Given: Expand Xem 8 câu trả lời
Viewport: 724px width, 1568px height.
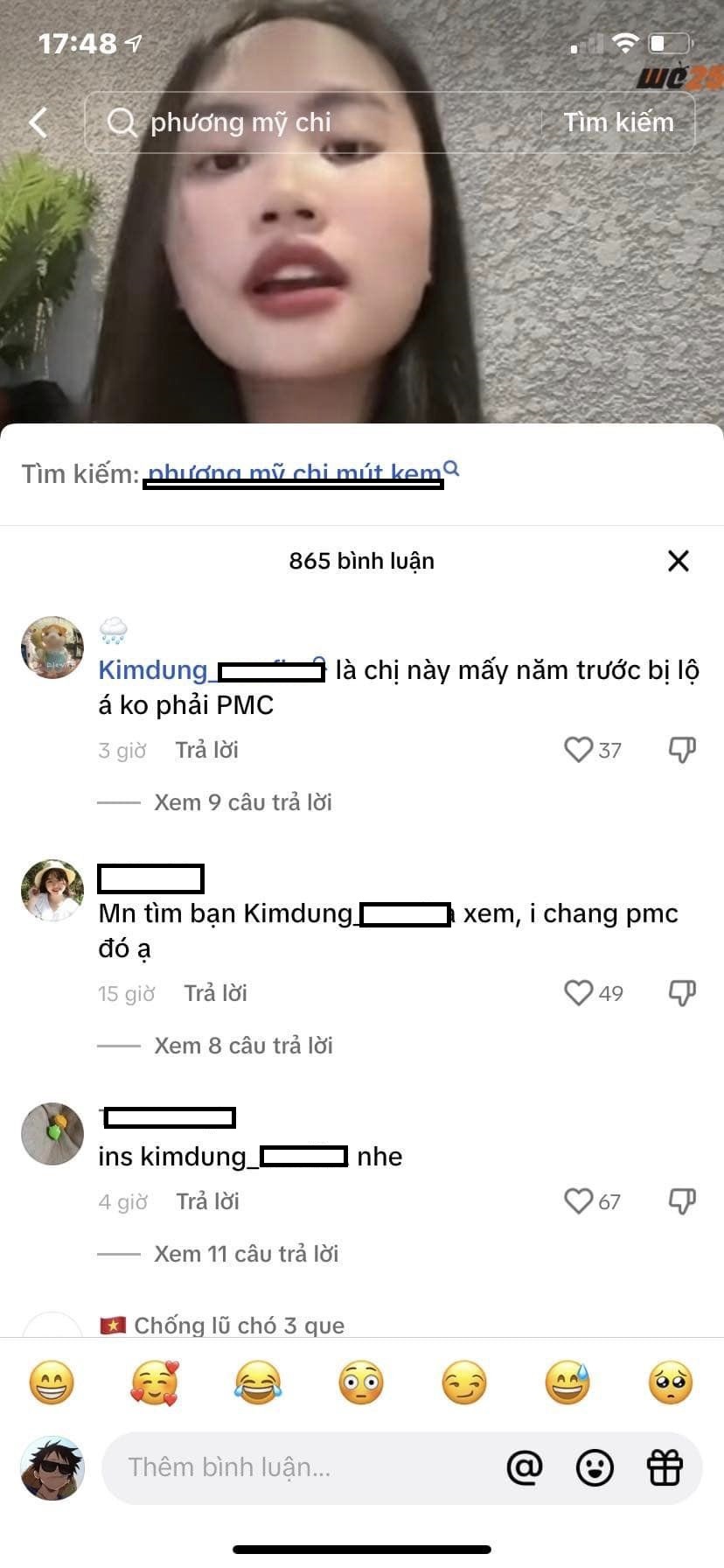Looking at the screenshot, I should coord(242,1046).
